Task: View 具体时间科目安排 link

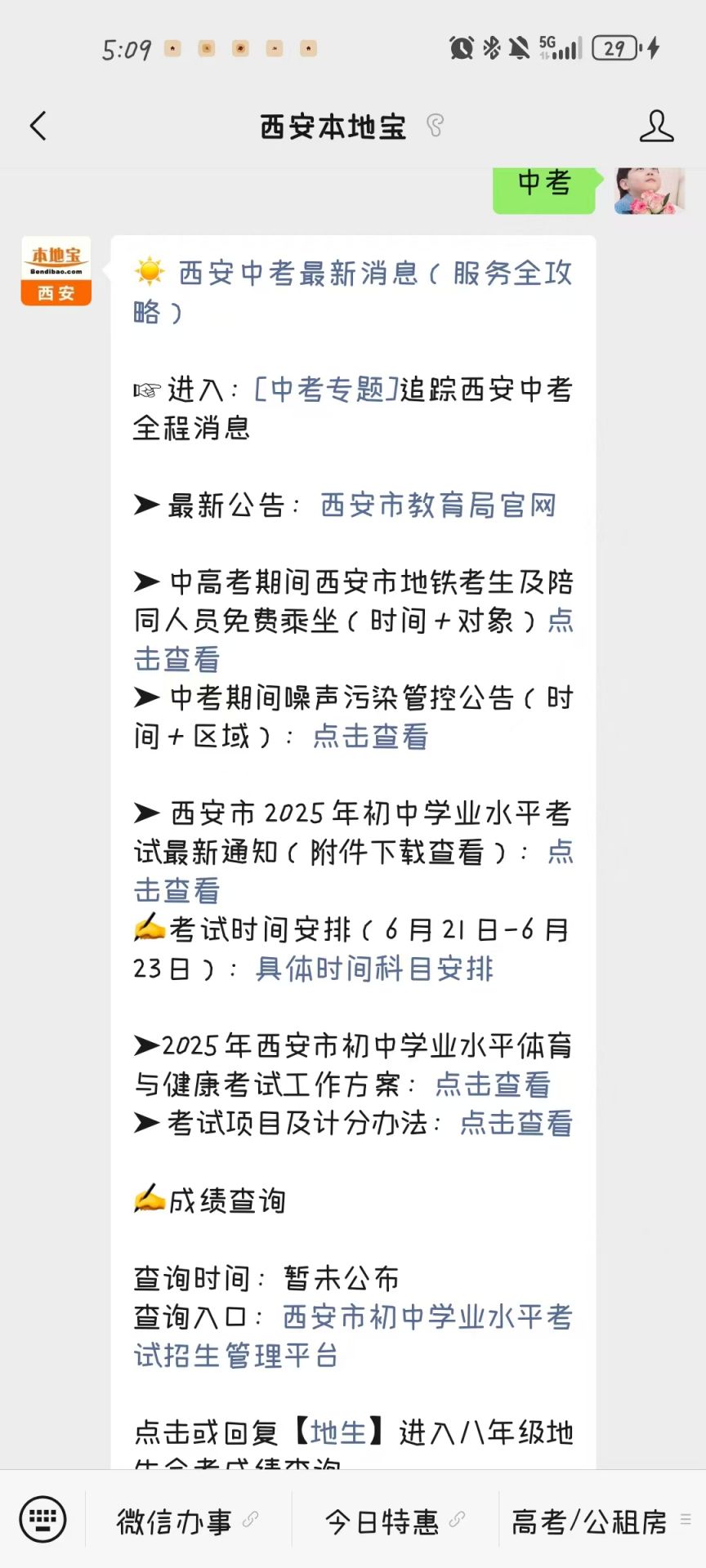Action: point(374,969)
